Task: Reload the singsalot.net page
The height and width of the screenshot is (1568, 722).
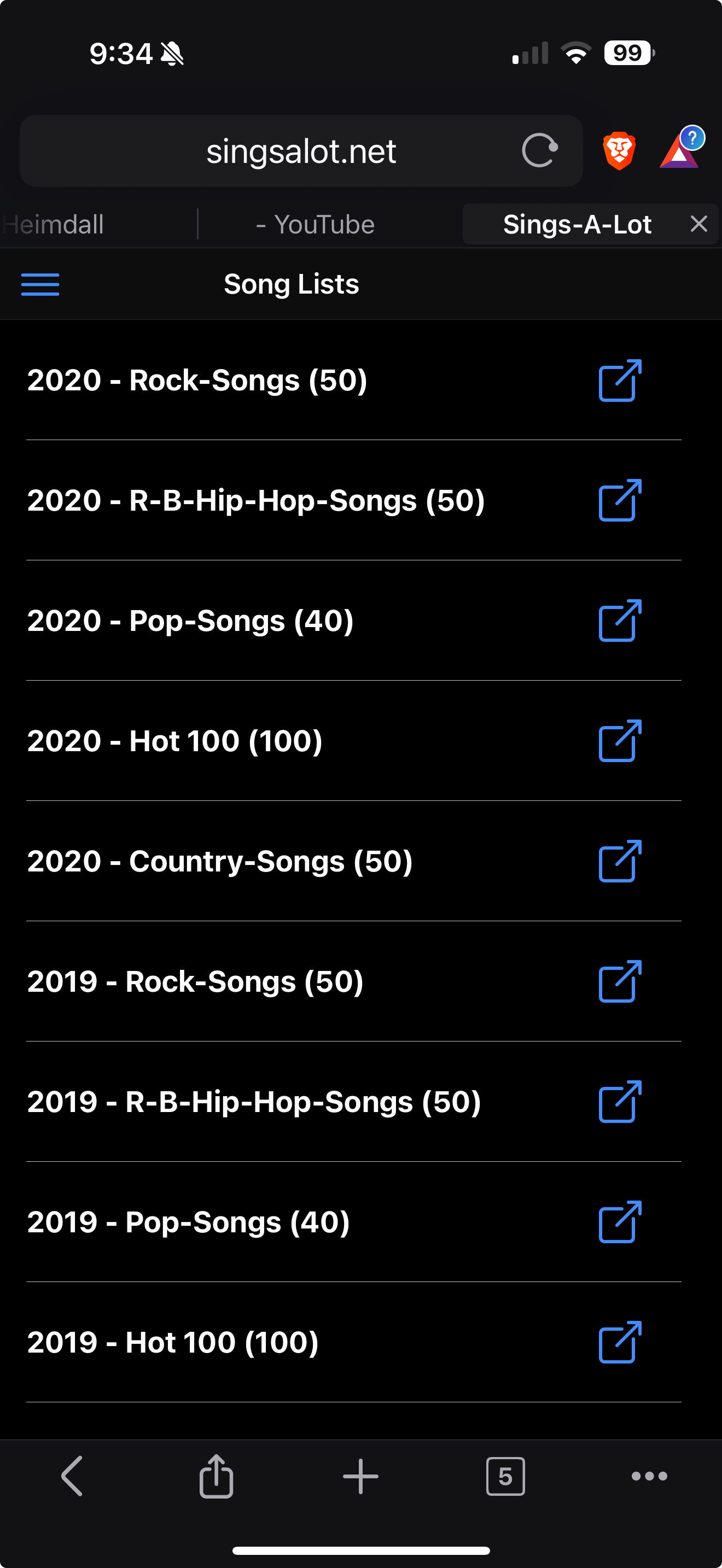Action: [x=539, y=150]
